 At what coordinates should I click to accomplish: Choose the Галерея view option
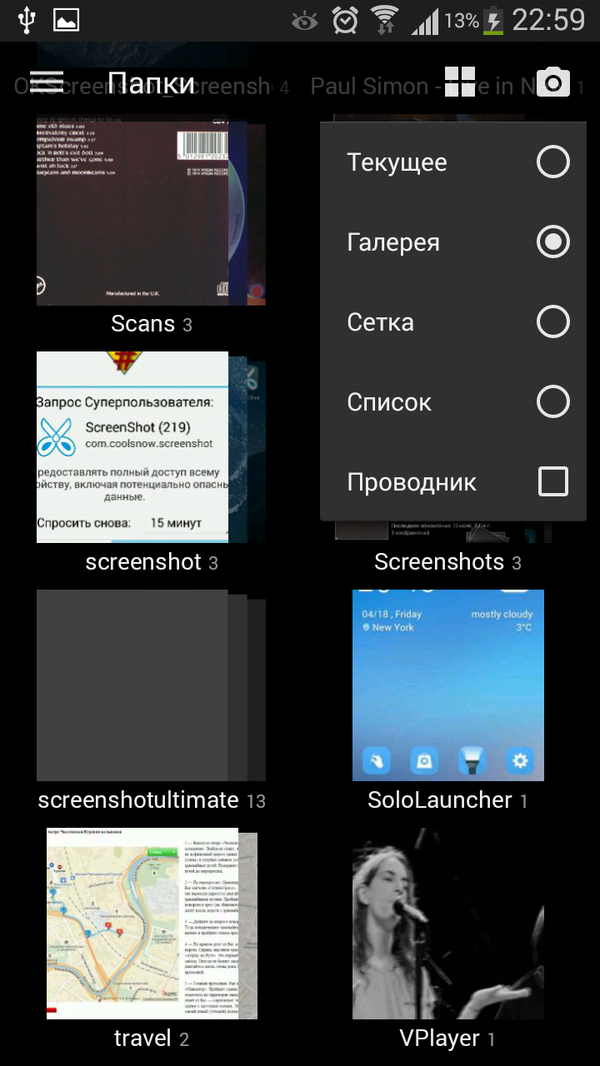(x=553, y=242)
